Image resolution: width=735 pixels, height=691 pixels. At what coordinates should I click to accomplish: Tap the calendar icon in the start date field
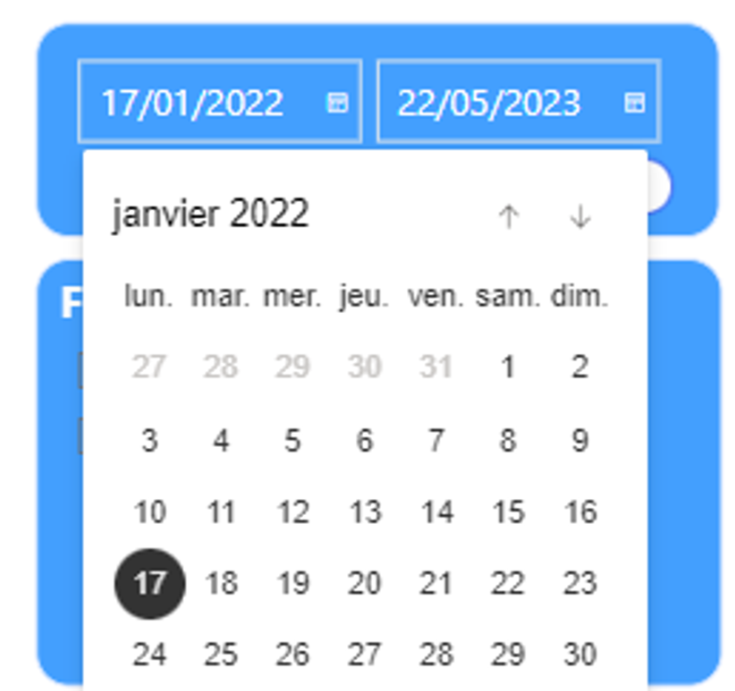[338, 102]
